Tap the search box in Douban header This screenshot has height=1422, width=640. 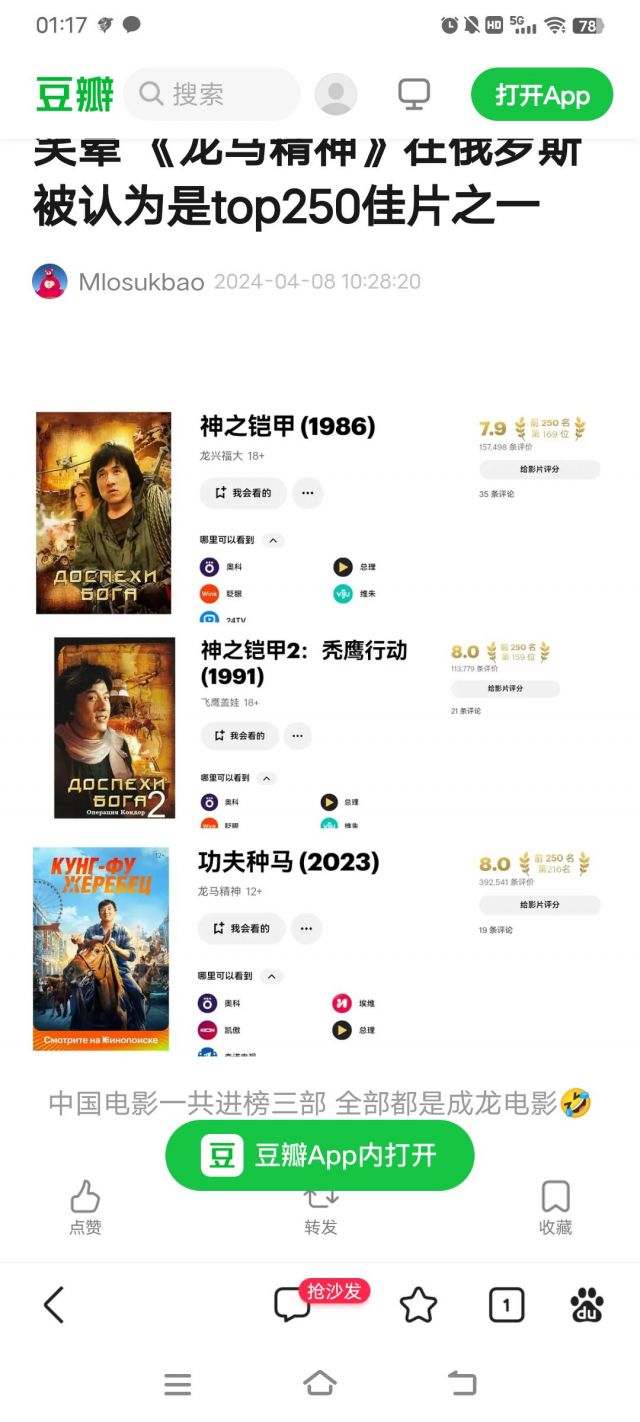click(x=212, y=95)
